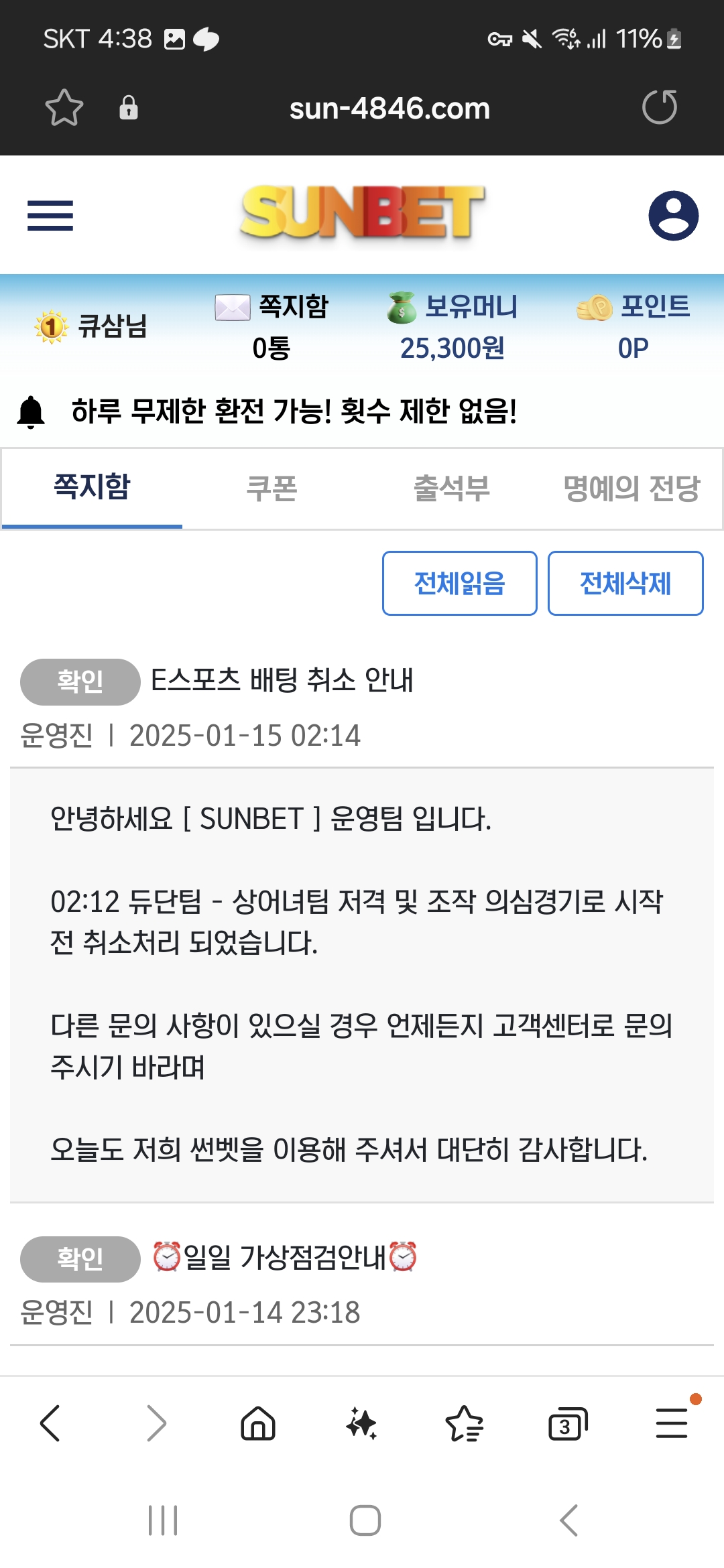724x1568 pixels.
Task: Switch to the 명예의 전당 tab
Action: point(631,488)
